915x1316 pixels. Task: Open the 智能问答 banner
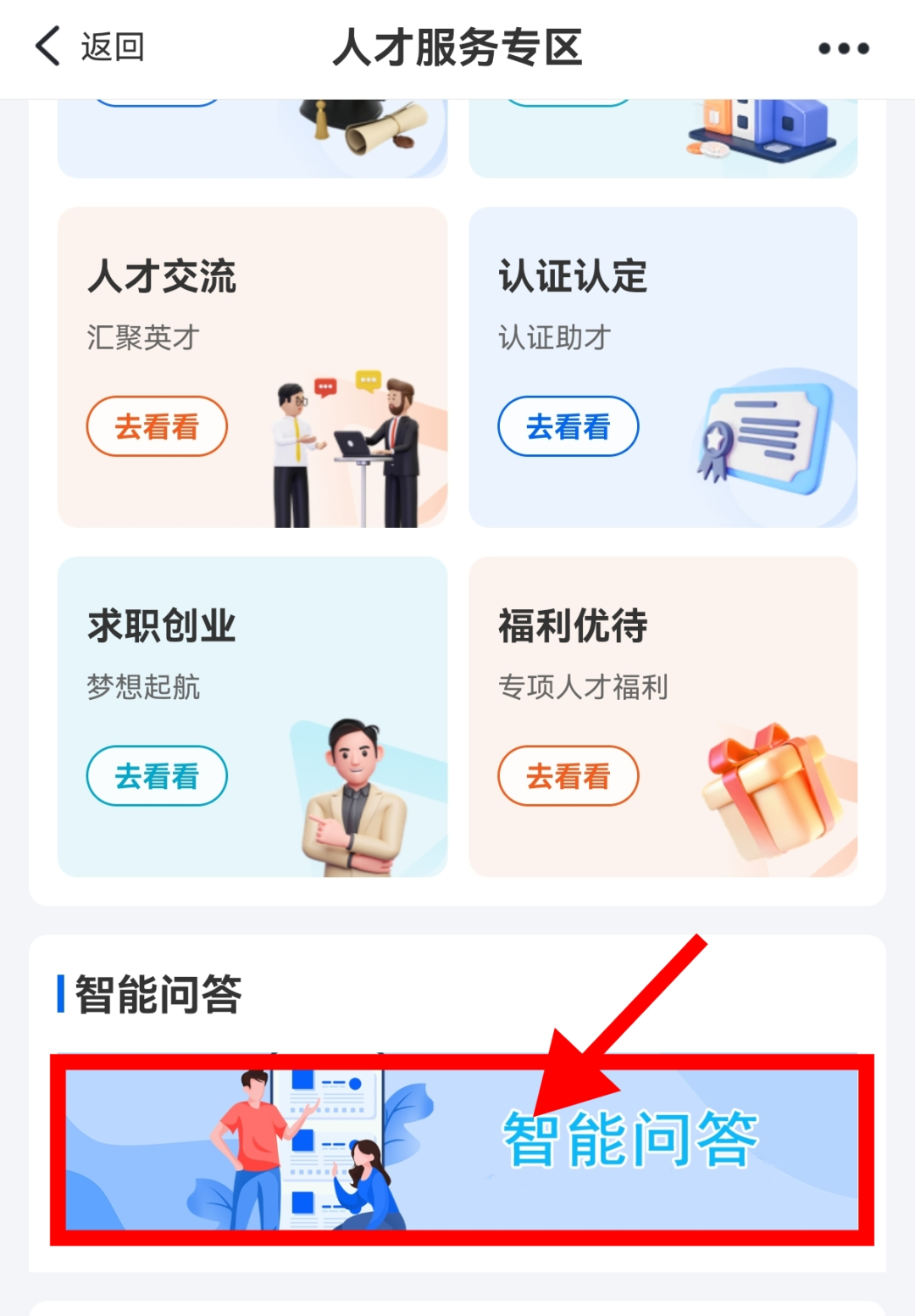tap(462, 1148)
